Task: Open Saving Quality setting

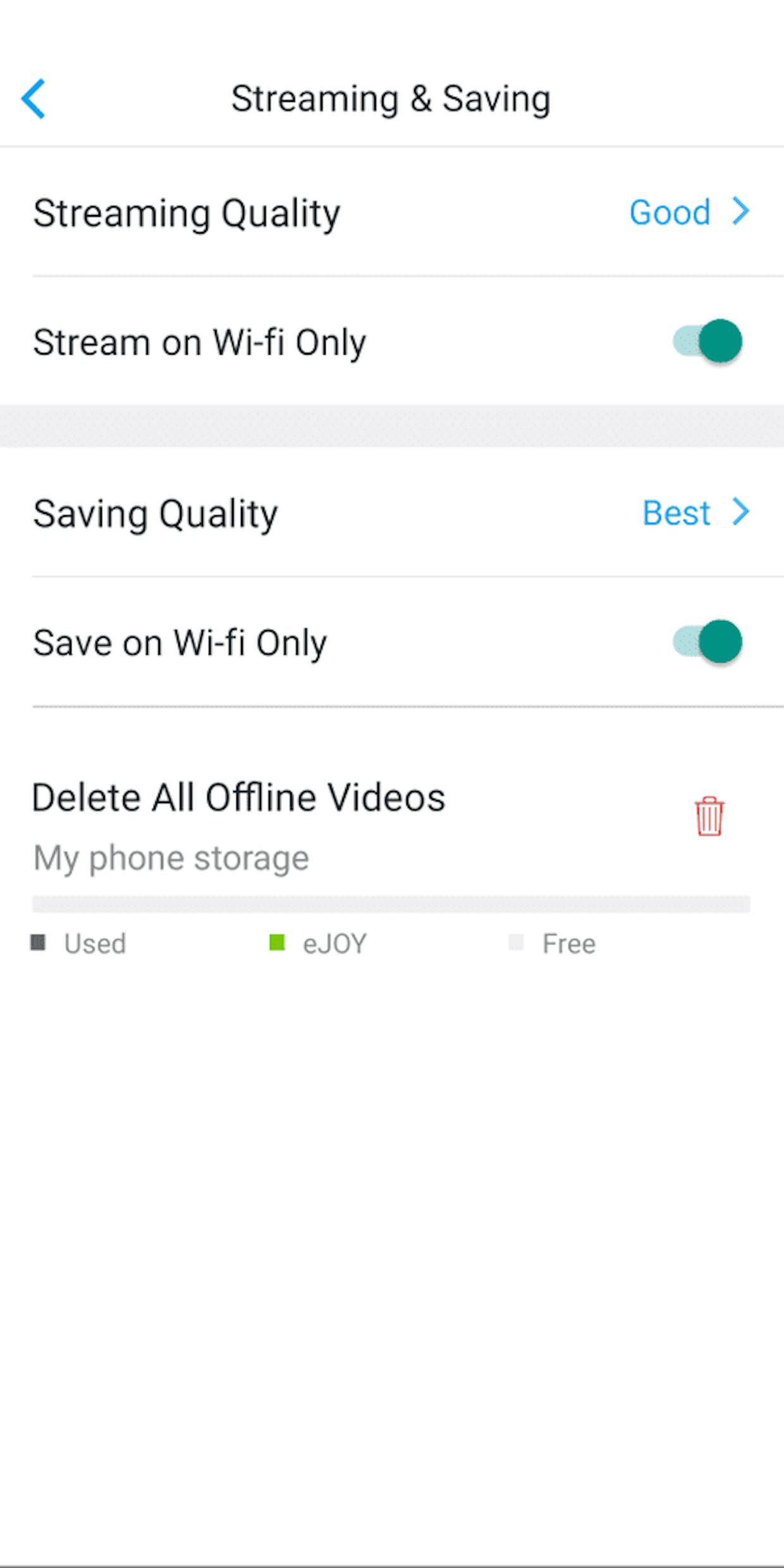Action: [392, 513]
